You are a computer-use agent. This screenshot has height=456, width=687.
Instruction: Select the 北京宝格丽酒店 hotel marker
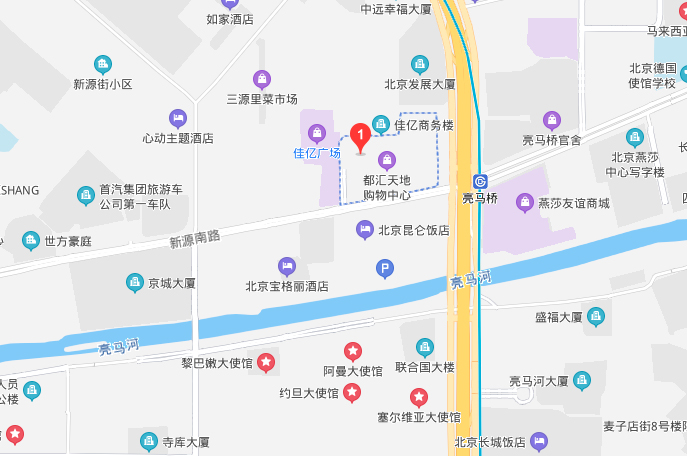287,266
